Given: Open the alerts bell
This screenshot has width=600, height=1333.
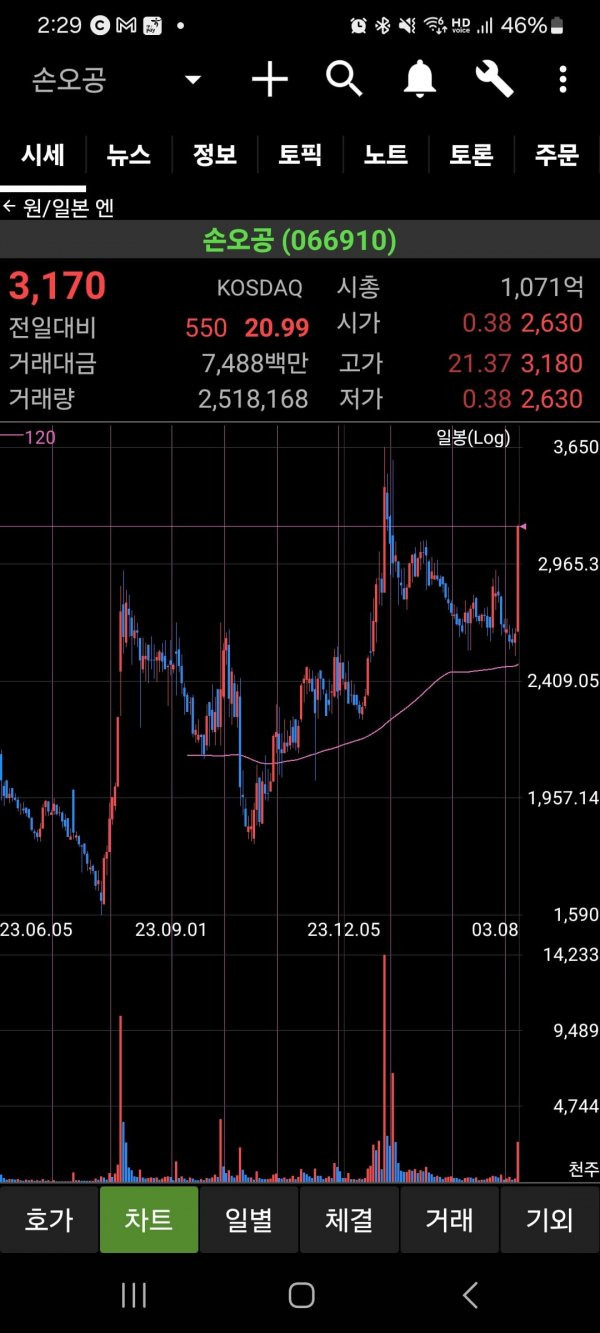Looking at the screenshot, I should 420,79.
